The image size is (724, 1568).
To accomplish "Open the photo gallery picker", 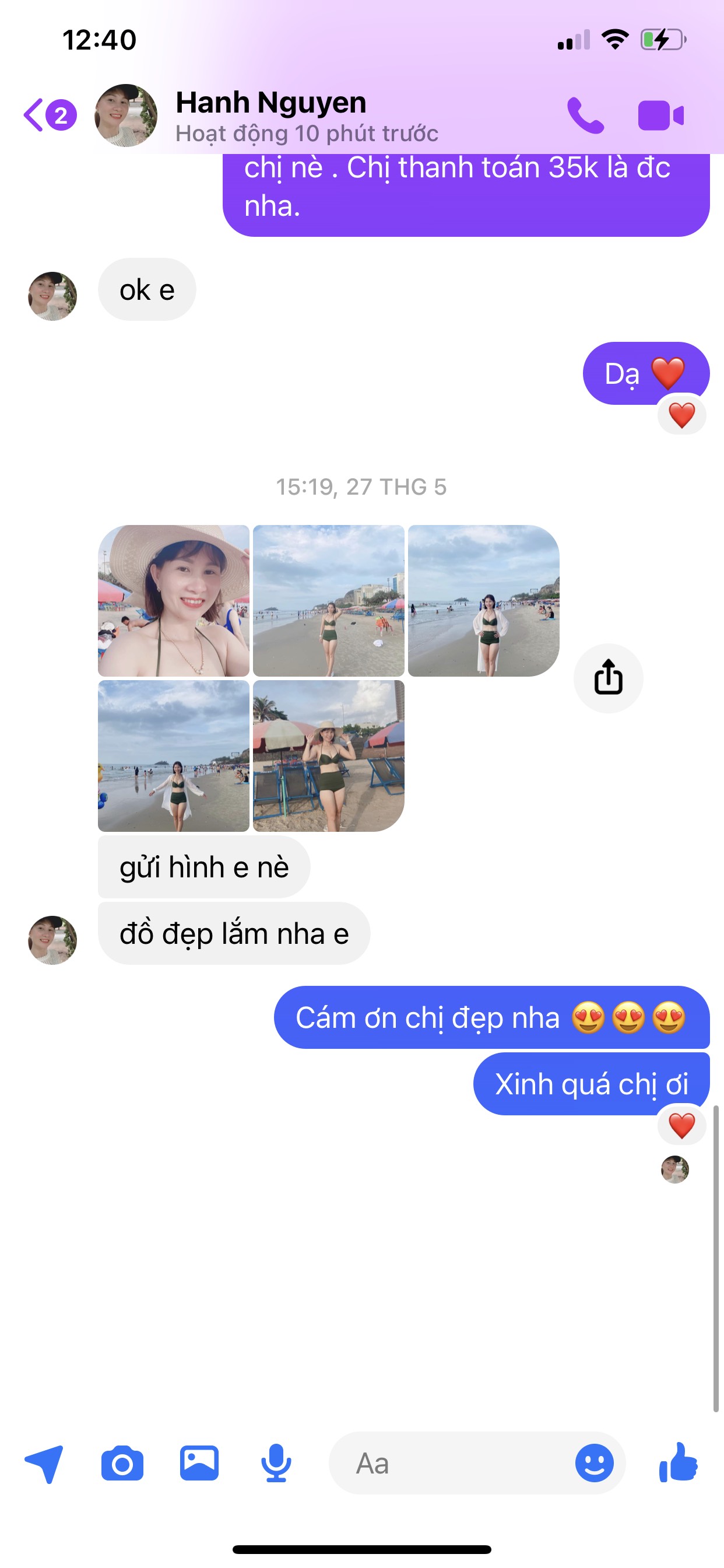I will click(199, 1462).
